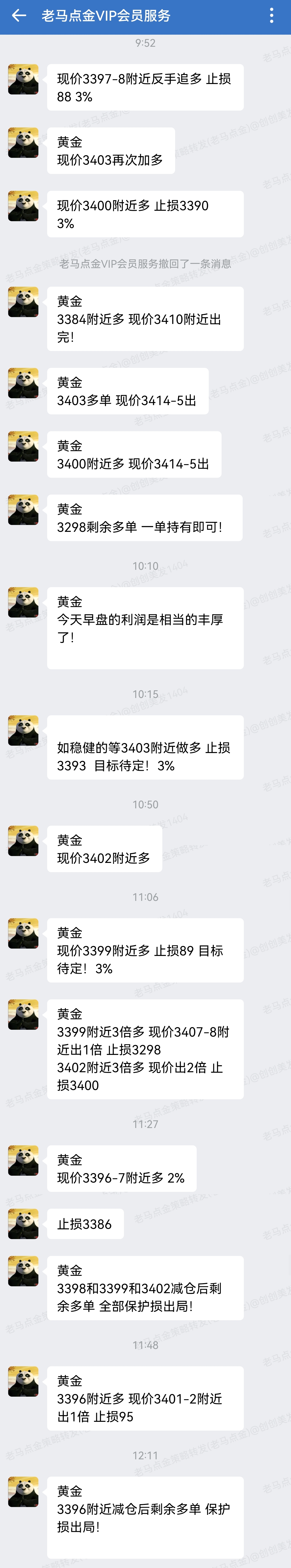Viewport: 291px width, 1568px height.
Task: Tap the avatar next to 止损3386 message
Action: click(23, 1223)
